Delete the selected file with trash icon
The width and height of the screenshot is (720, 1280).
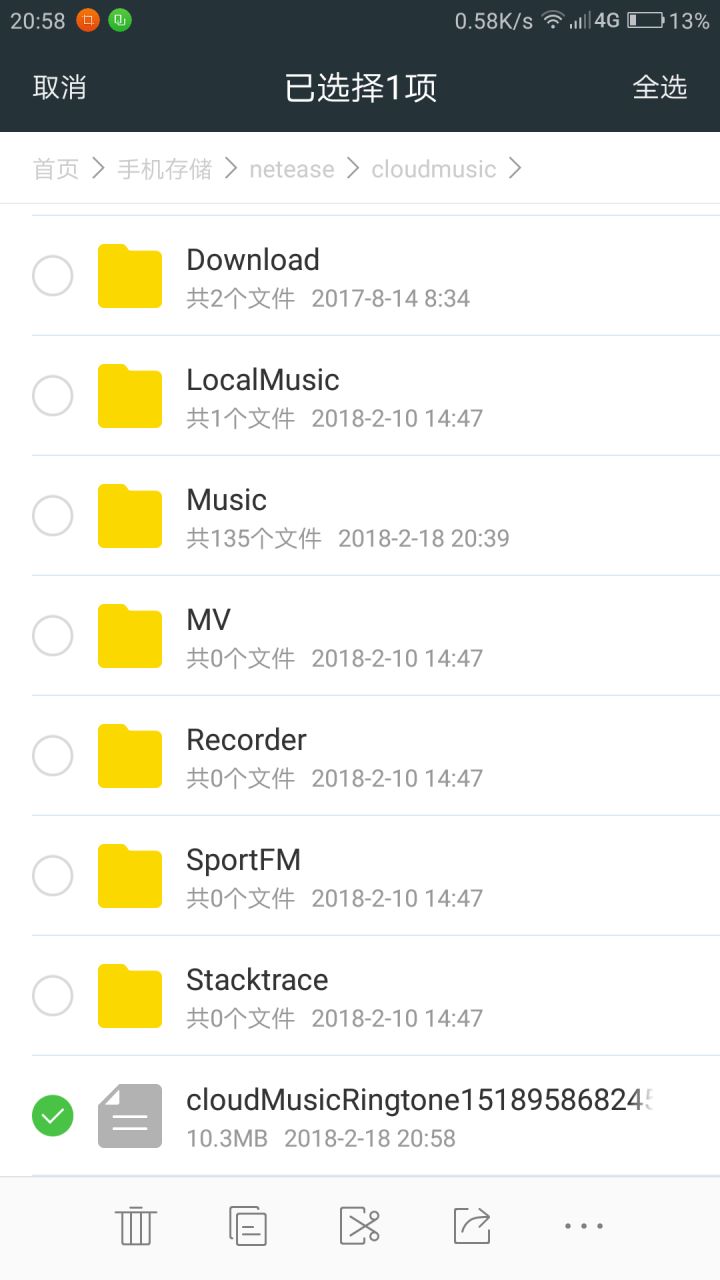[134, 1225]
